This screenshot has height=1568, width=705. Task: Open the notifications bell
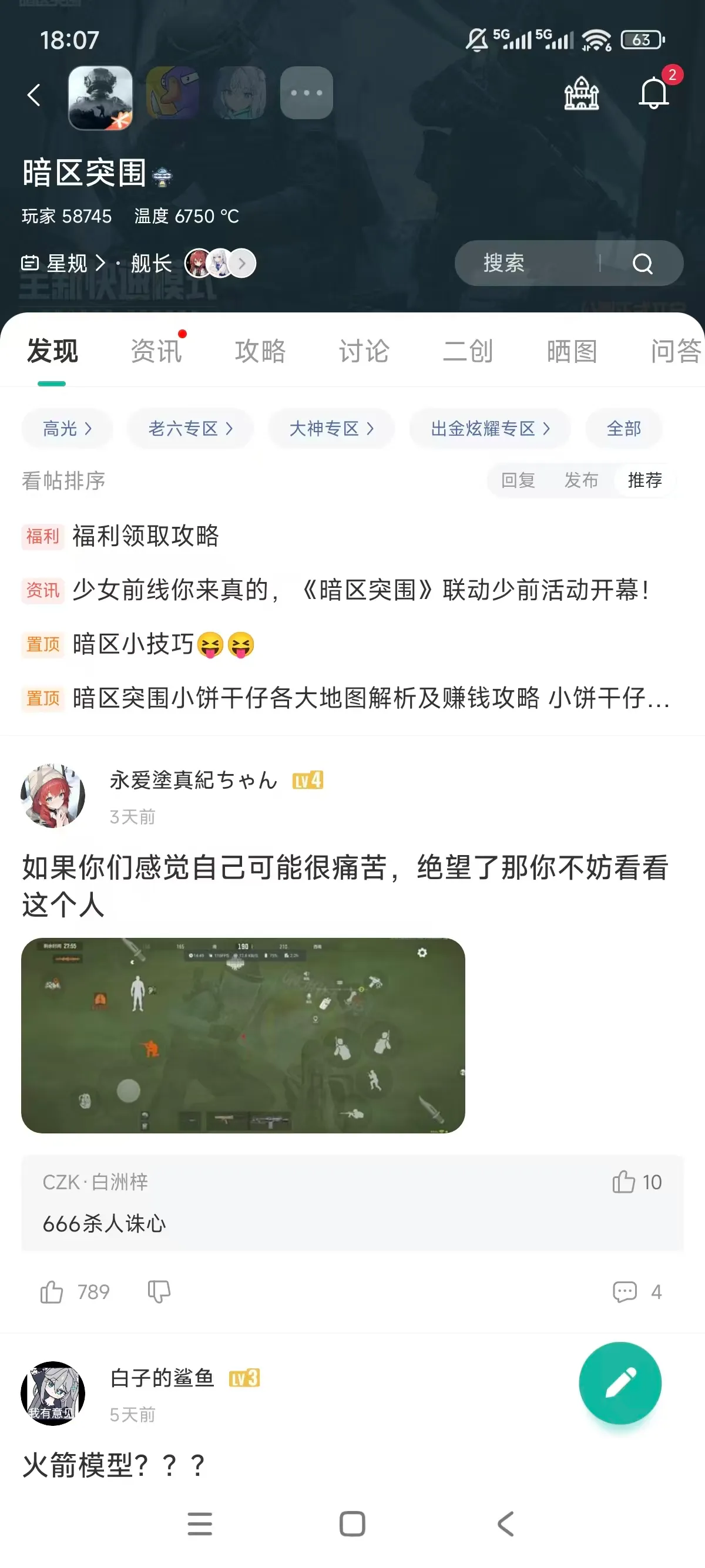point(653,93)
